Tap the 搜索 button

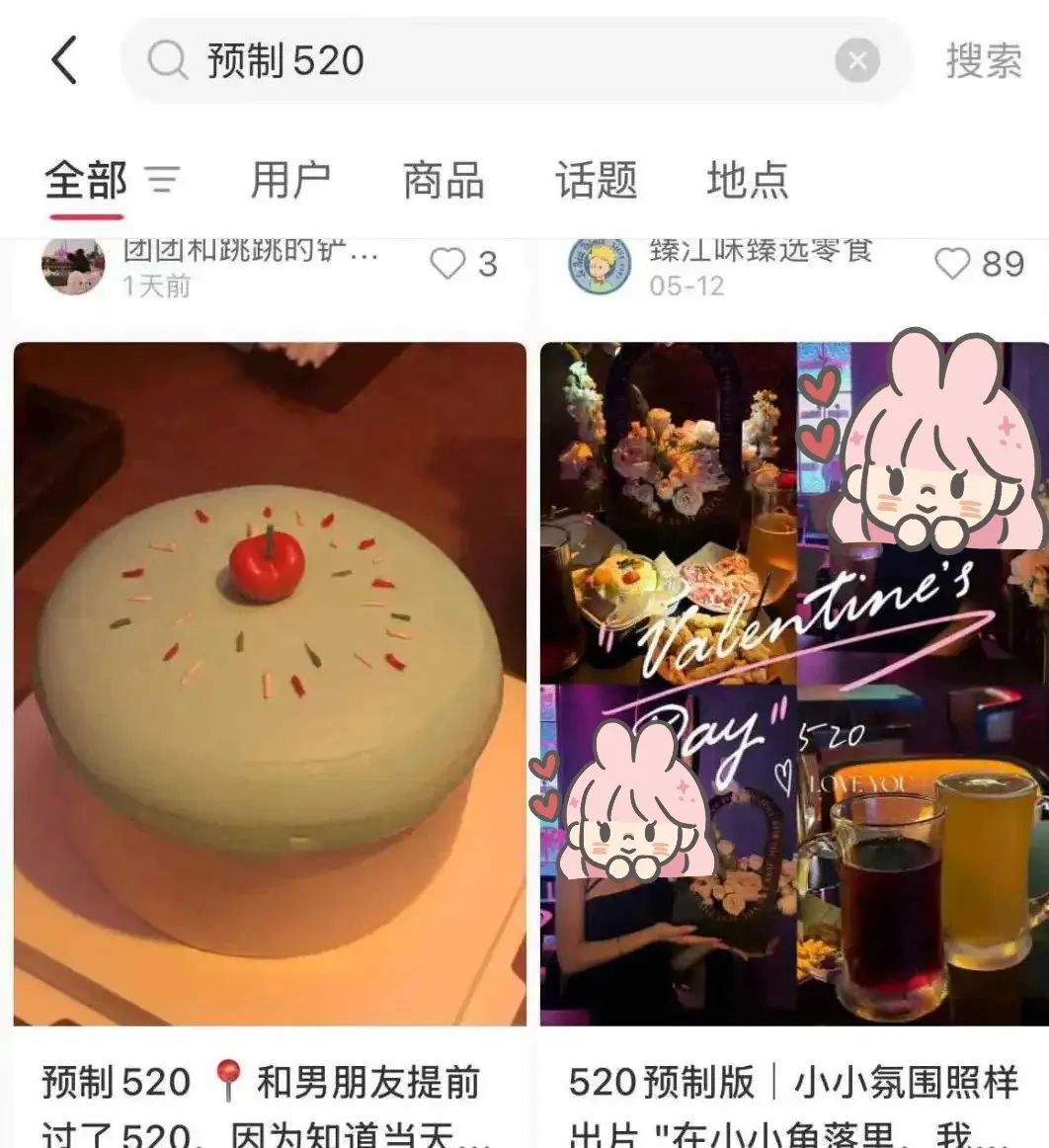983,61
